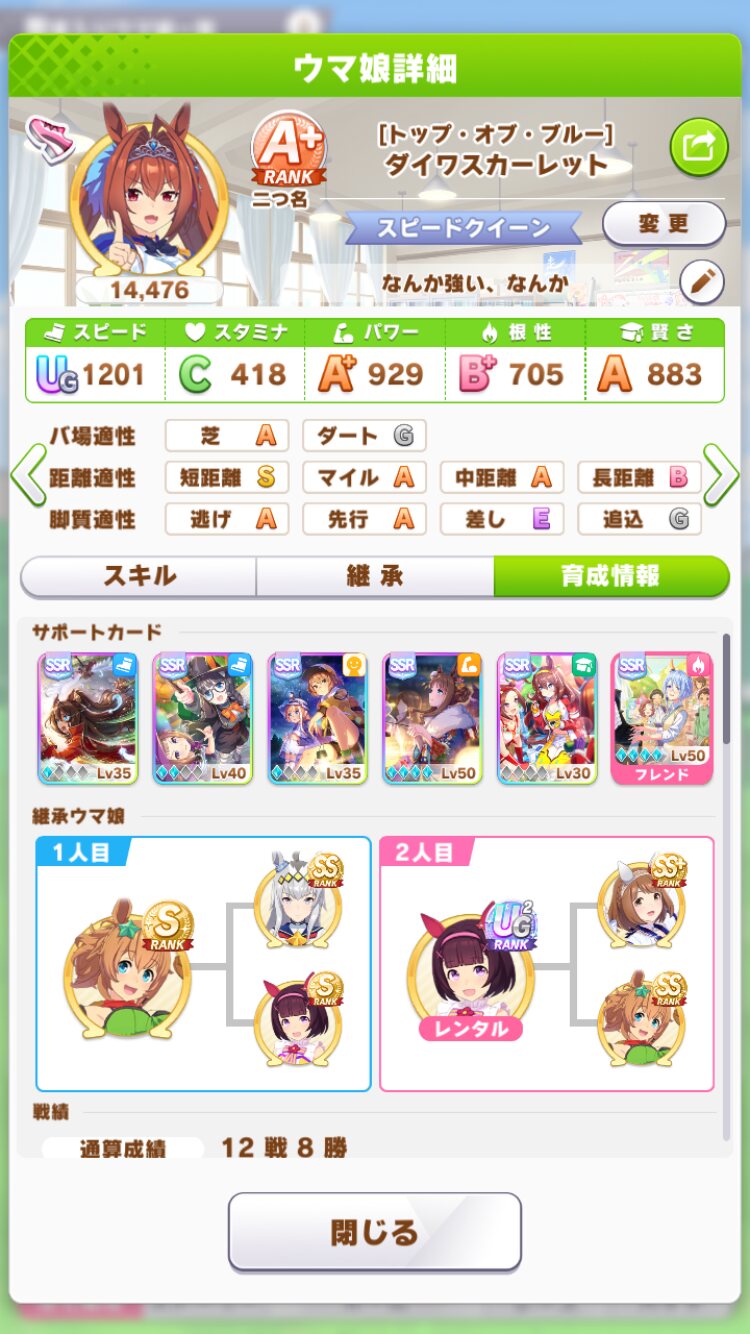Open the Lv30 support card
Image resolution: width=750 pixels, height=1334 pixels.
point(547,718)
